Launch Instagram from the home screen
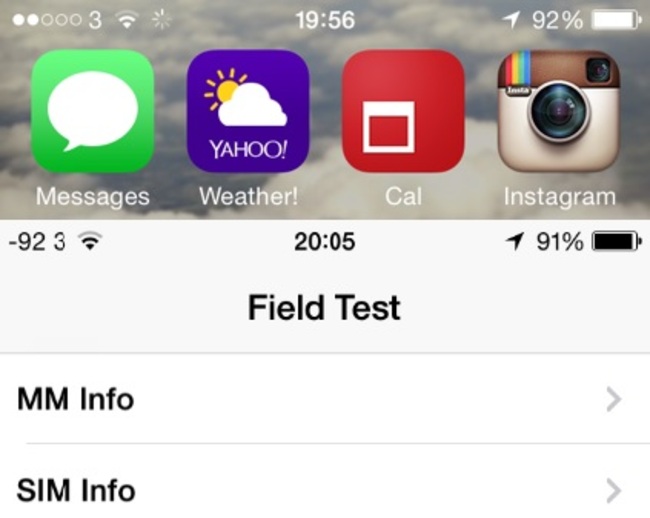 point(558,111)
